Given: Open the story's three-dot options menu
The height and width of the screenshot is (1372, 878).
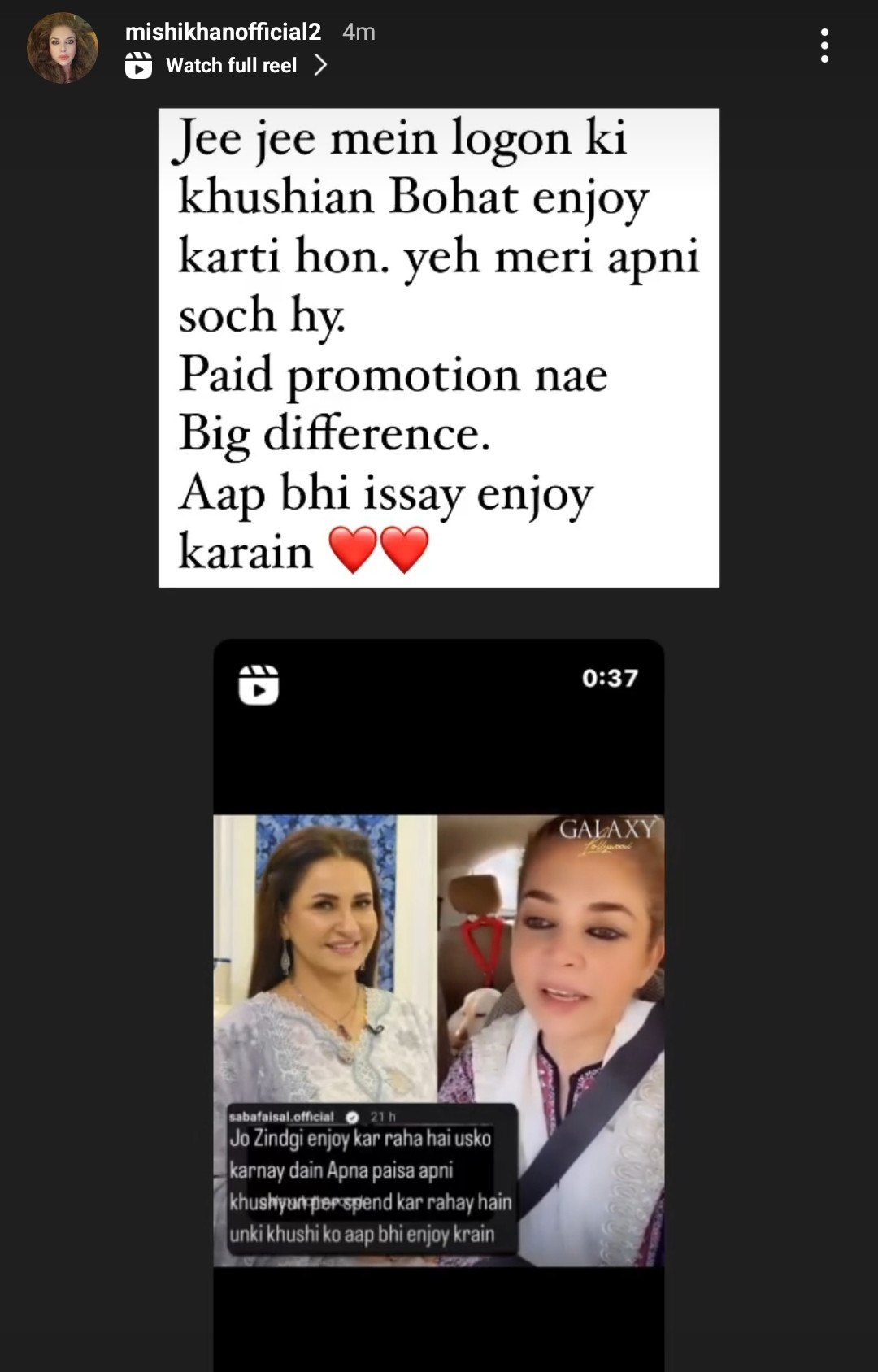Looking at the screenshot, I should pos(824,46).
